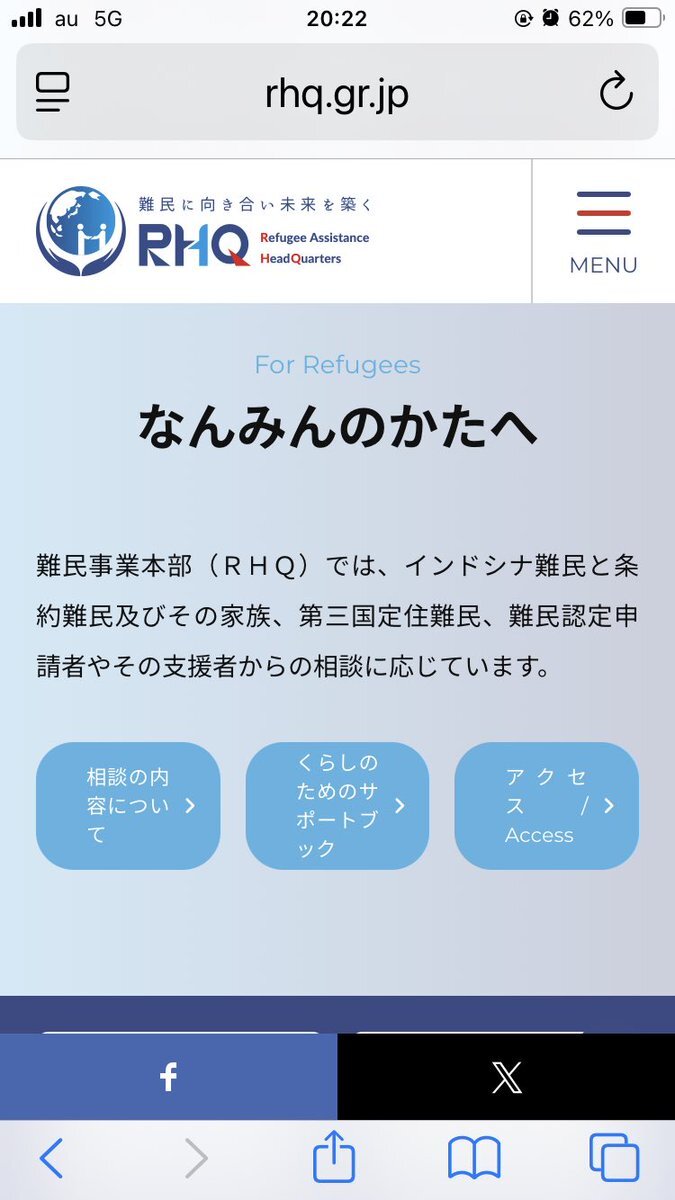This screenshot has width=675, height=1200.
Task: Share the page on X
Action: pos(506,1077)
